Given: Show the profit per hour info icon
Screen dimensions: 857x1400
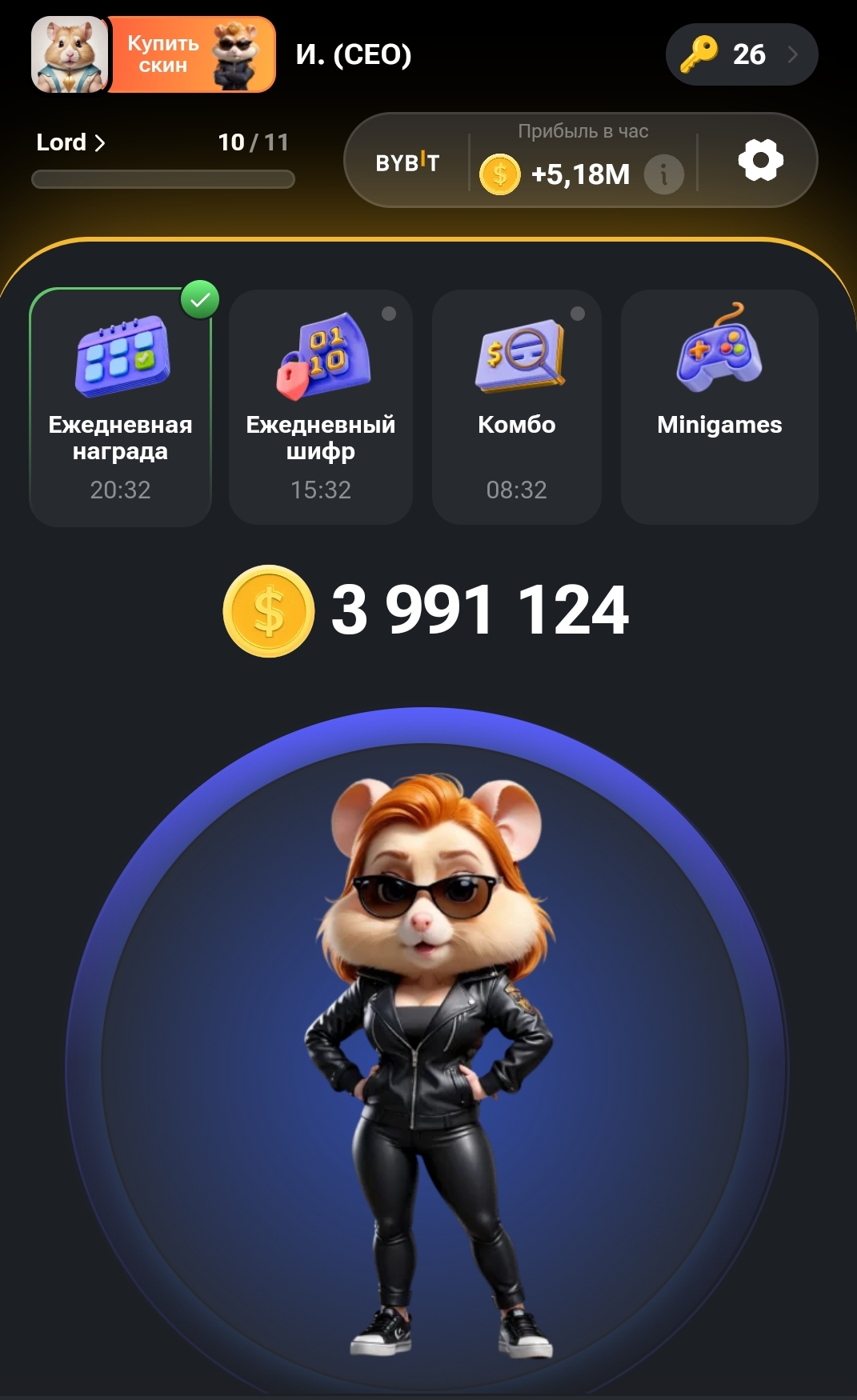Looking at the screenshot, I should click(663, 174).
